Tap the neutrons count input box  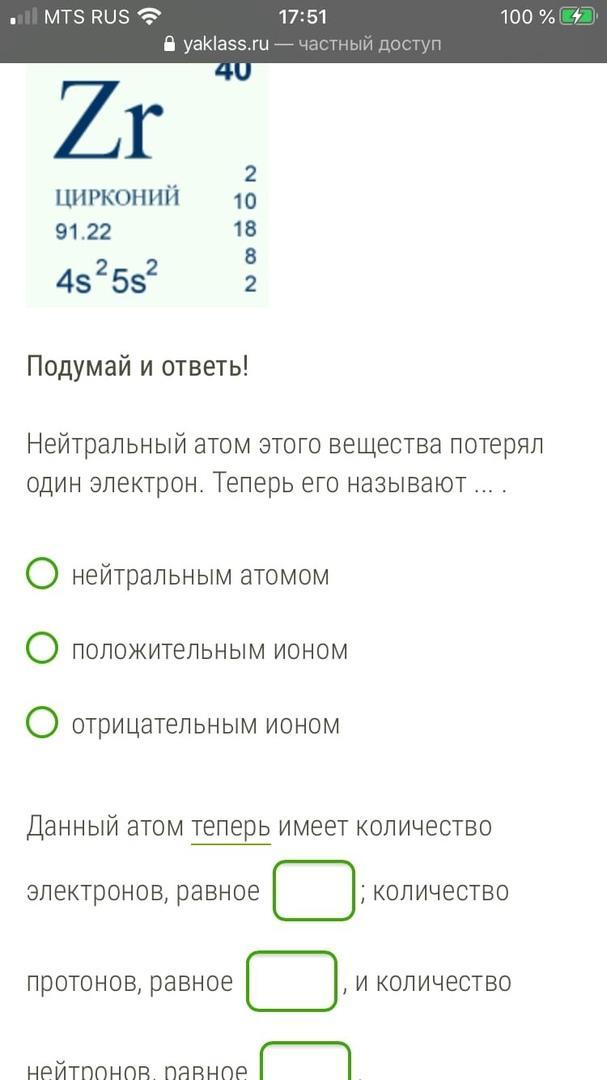(x=305, y=1062)
